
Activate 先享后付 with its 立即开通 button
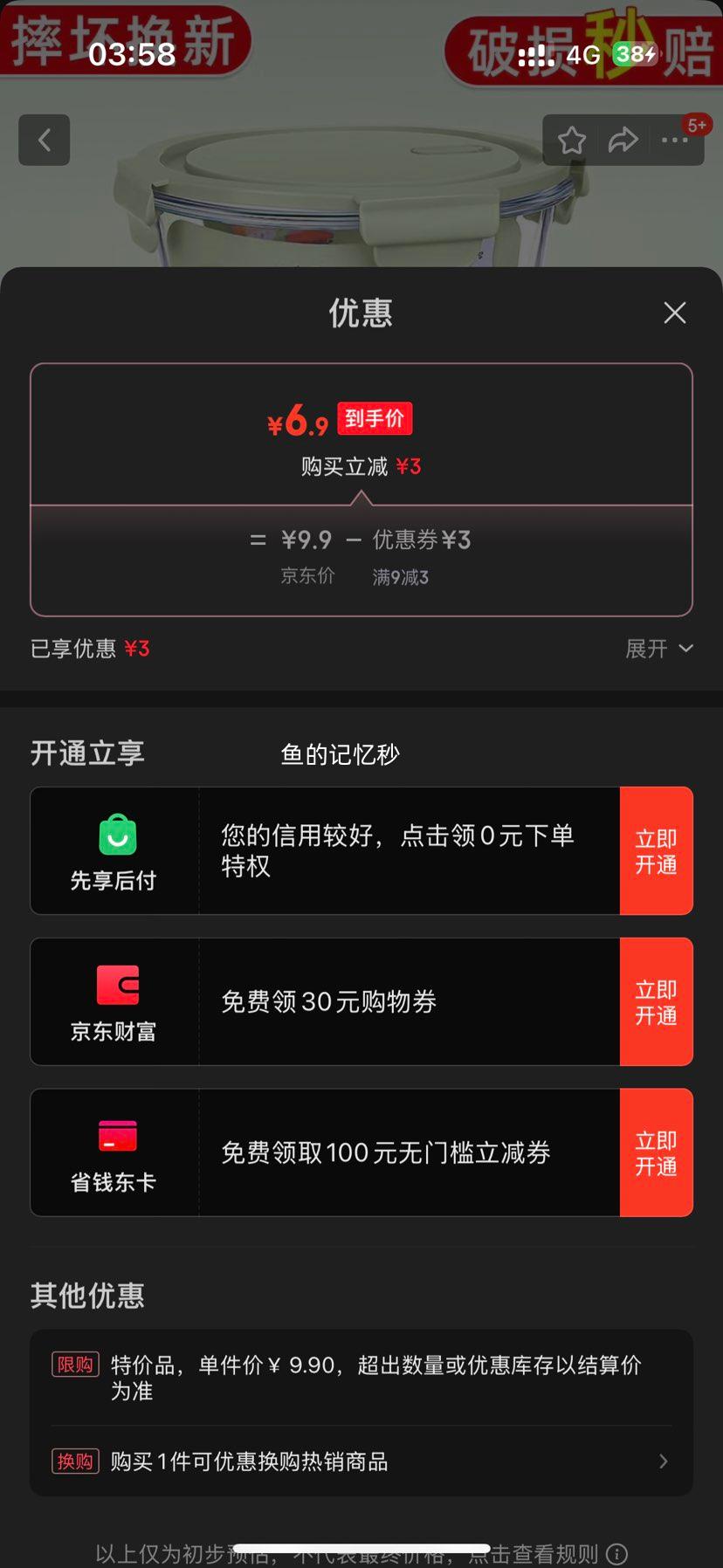656,850
